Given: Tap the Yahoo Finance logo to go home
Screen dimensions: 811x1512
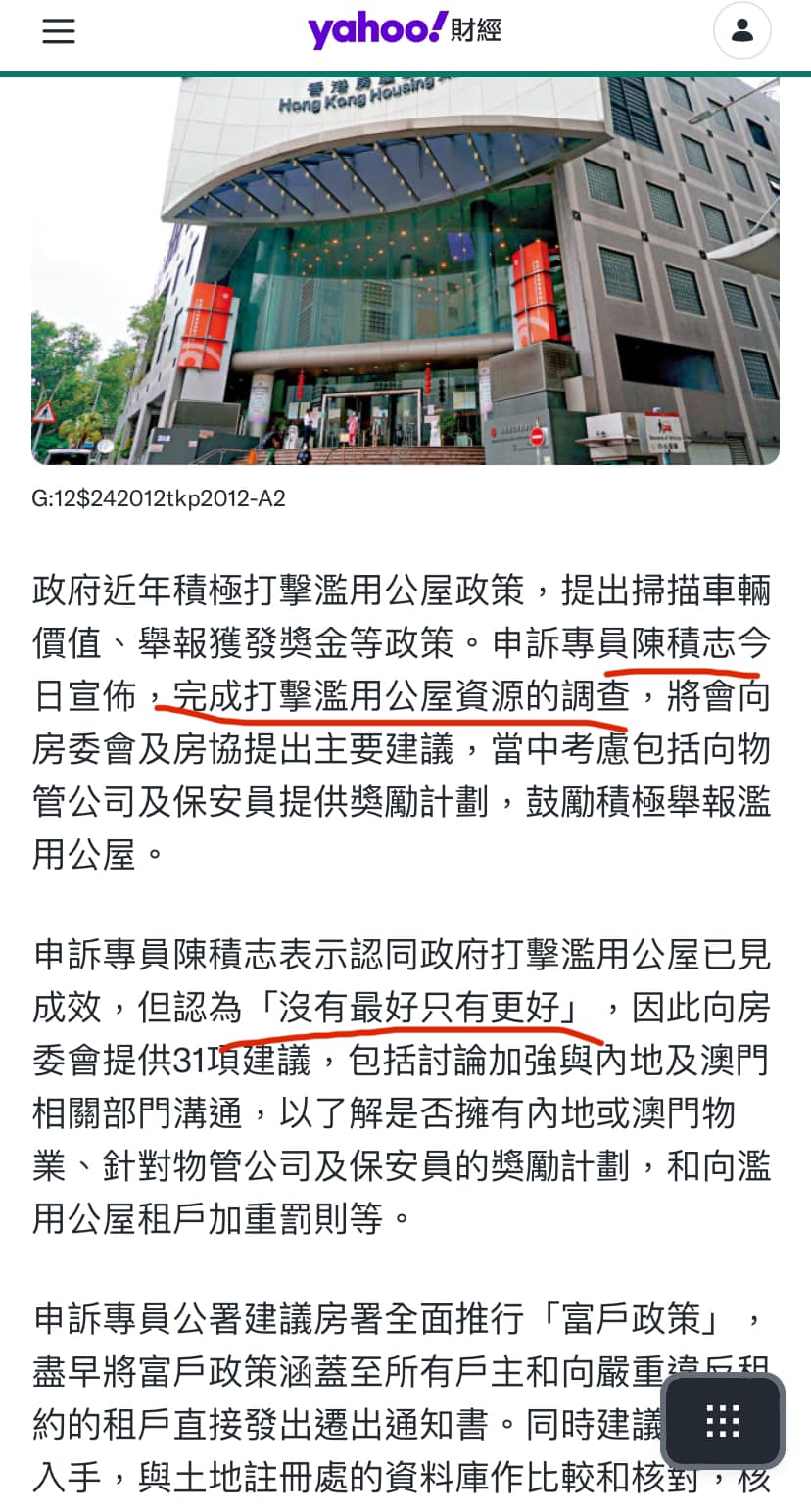Looking at the screenshot, I should 405,31.
